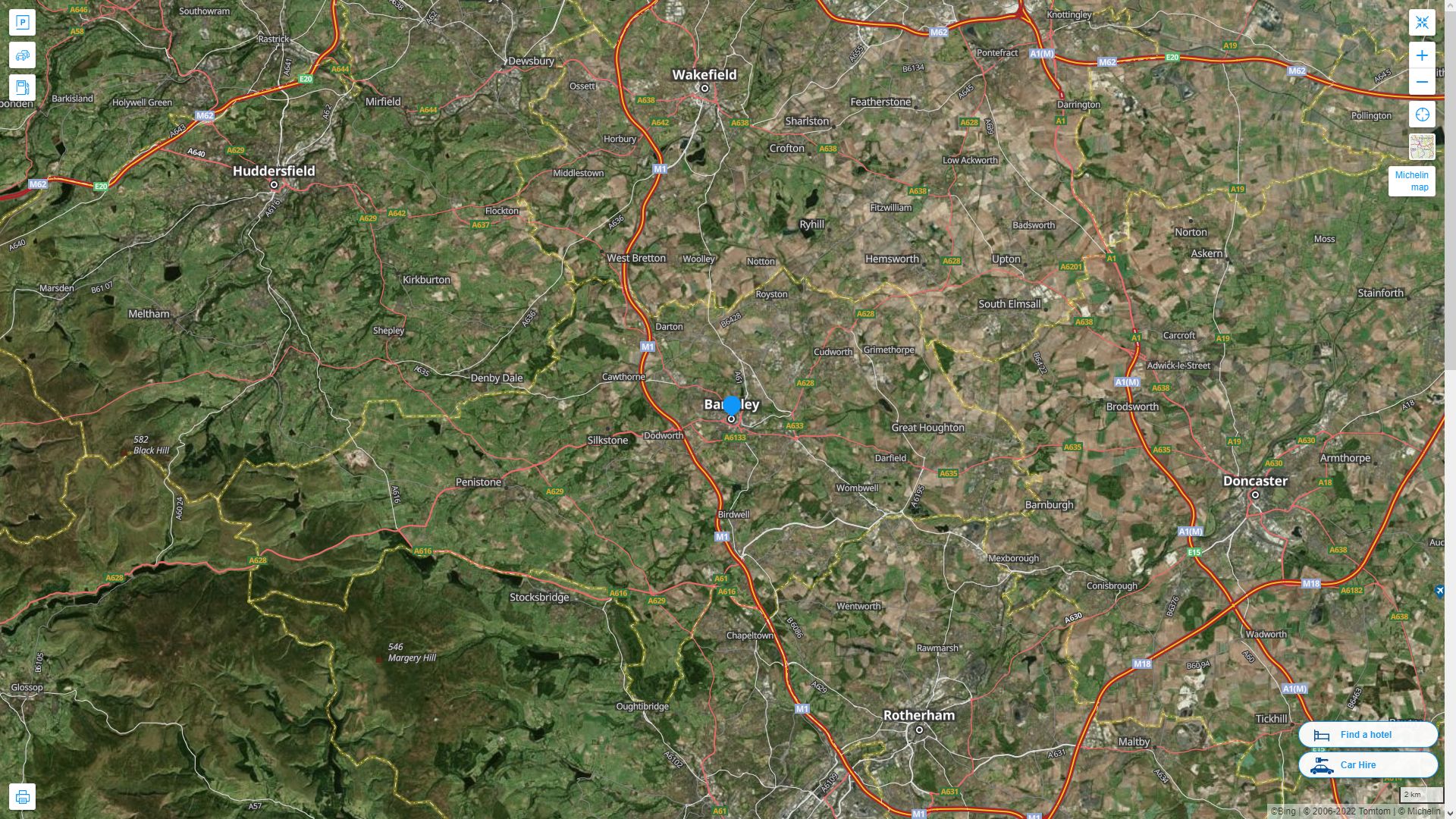Viewport: 1456px width, 819px height.
Task: Show petrol stations on the map
Action: 22,88
